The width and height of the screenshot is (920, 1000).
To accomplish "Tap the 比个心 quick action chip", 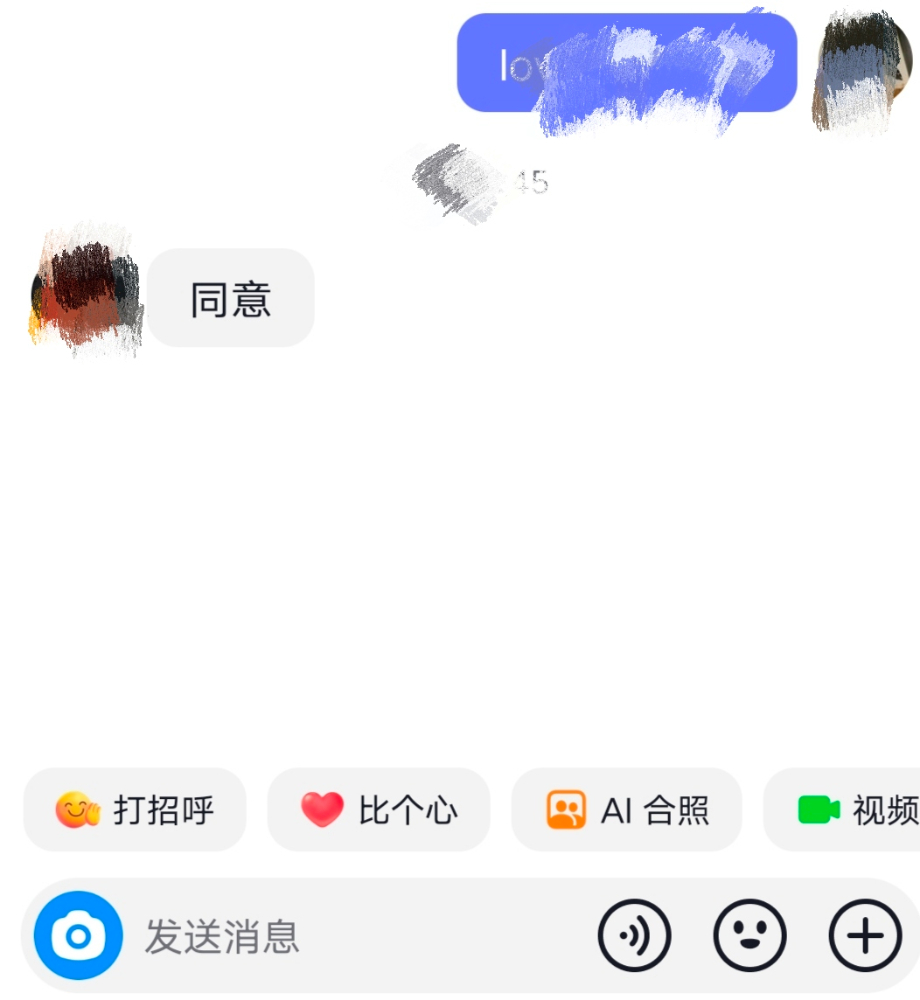I will 379,809.
